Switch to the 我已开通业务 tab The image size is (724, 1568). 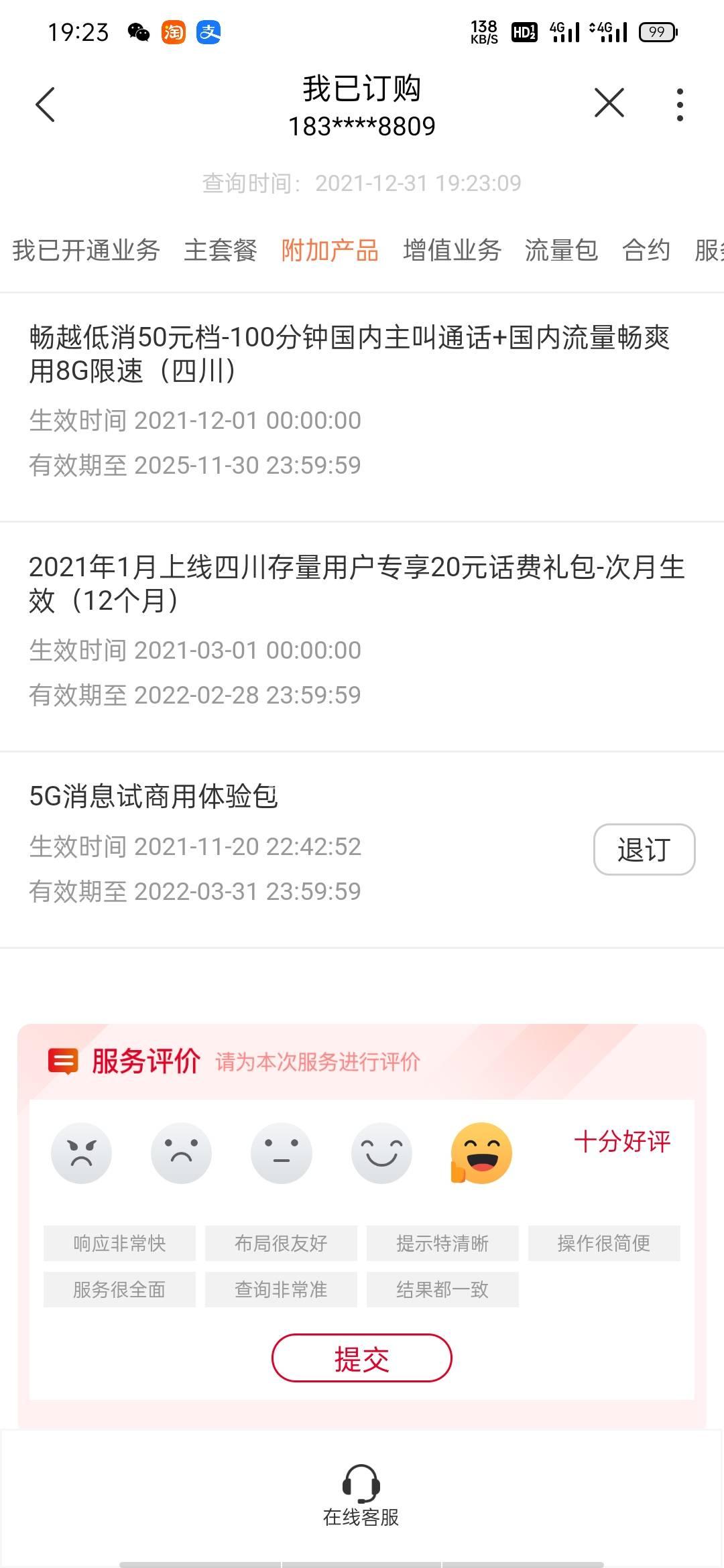(x=86, y=250)
